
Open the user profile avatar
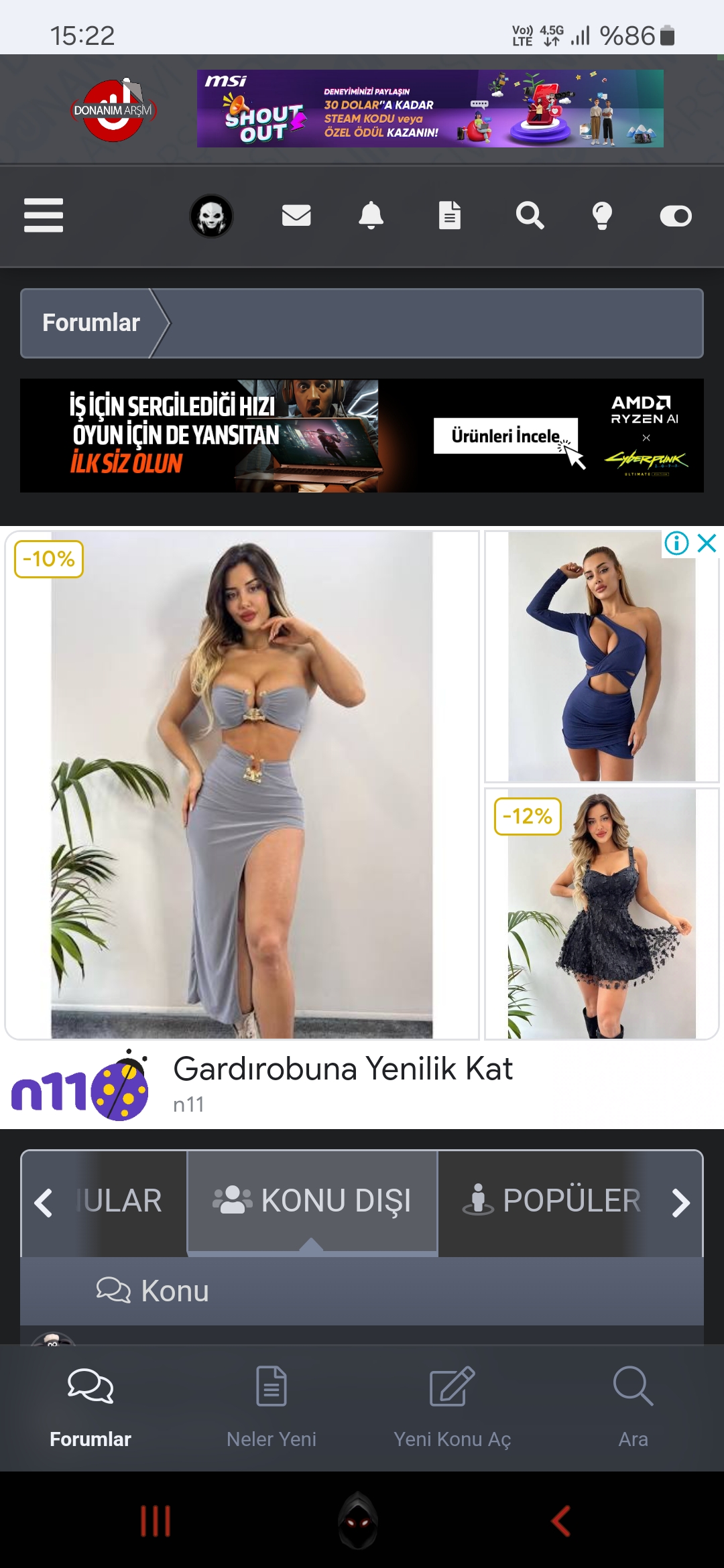pyautogui.click(x=211, y=216)
